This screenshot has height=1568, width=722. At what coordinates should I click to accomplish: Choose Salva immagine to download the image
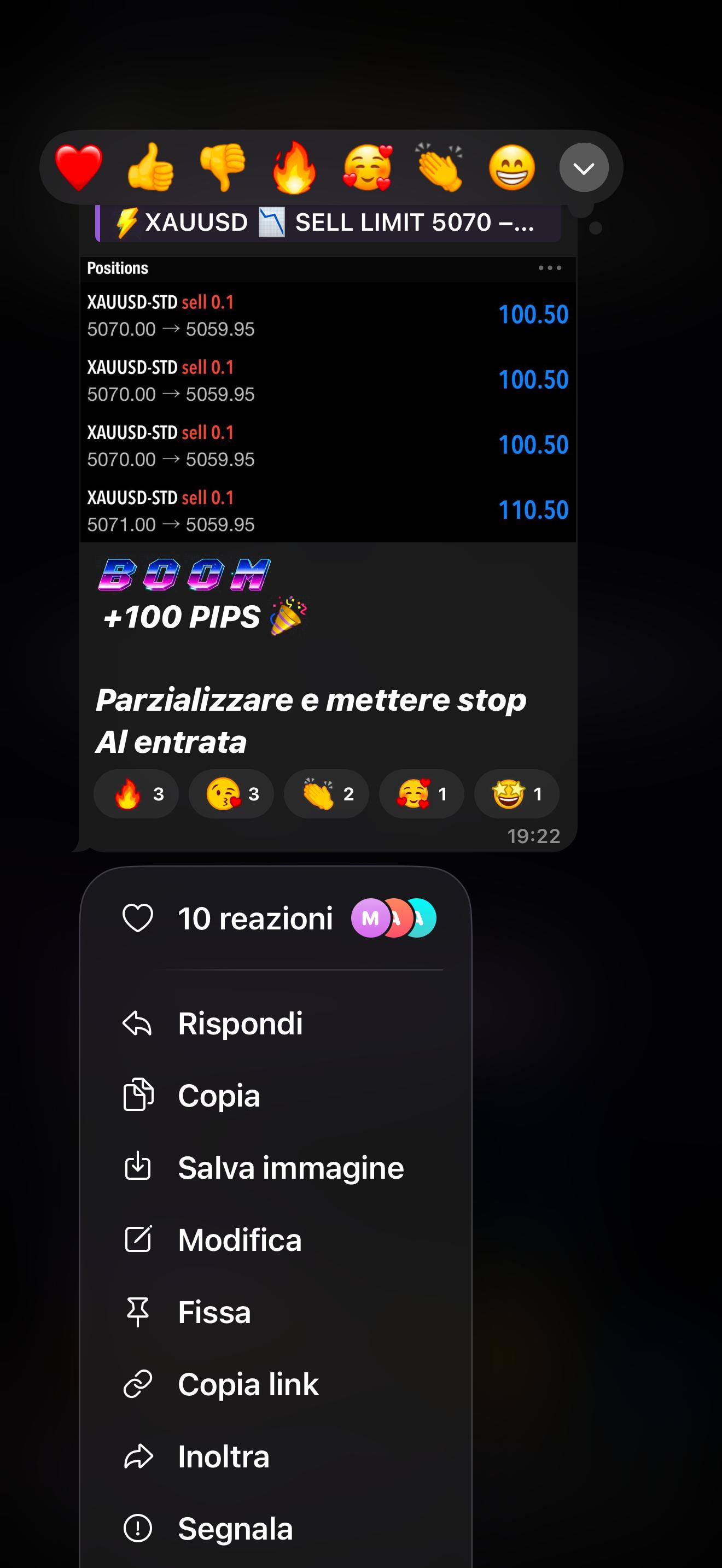coord(290,1167)
